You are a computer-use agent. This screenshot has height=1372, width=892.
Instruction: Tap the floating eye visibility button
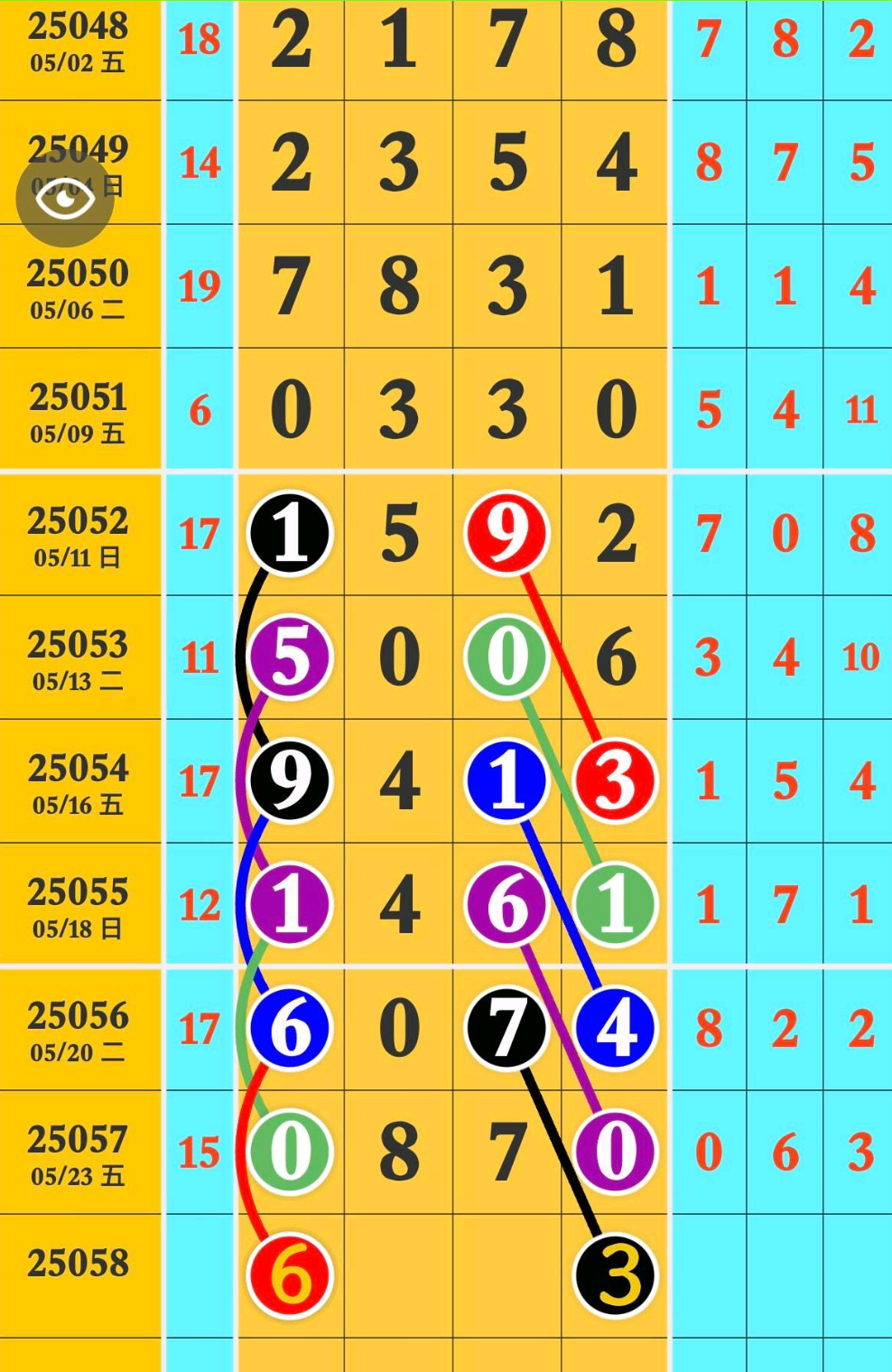coord(65,199)
